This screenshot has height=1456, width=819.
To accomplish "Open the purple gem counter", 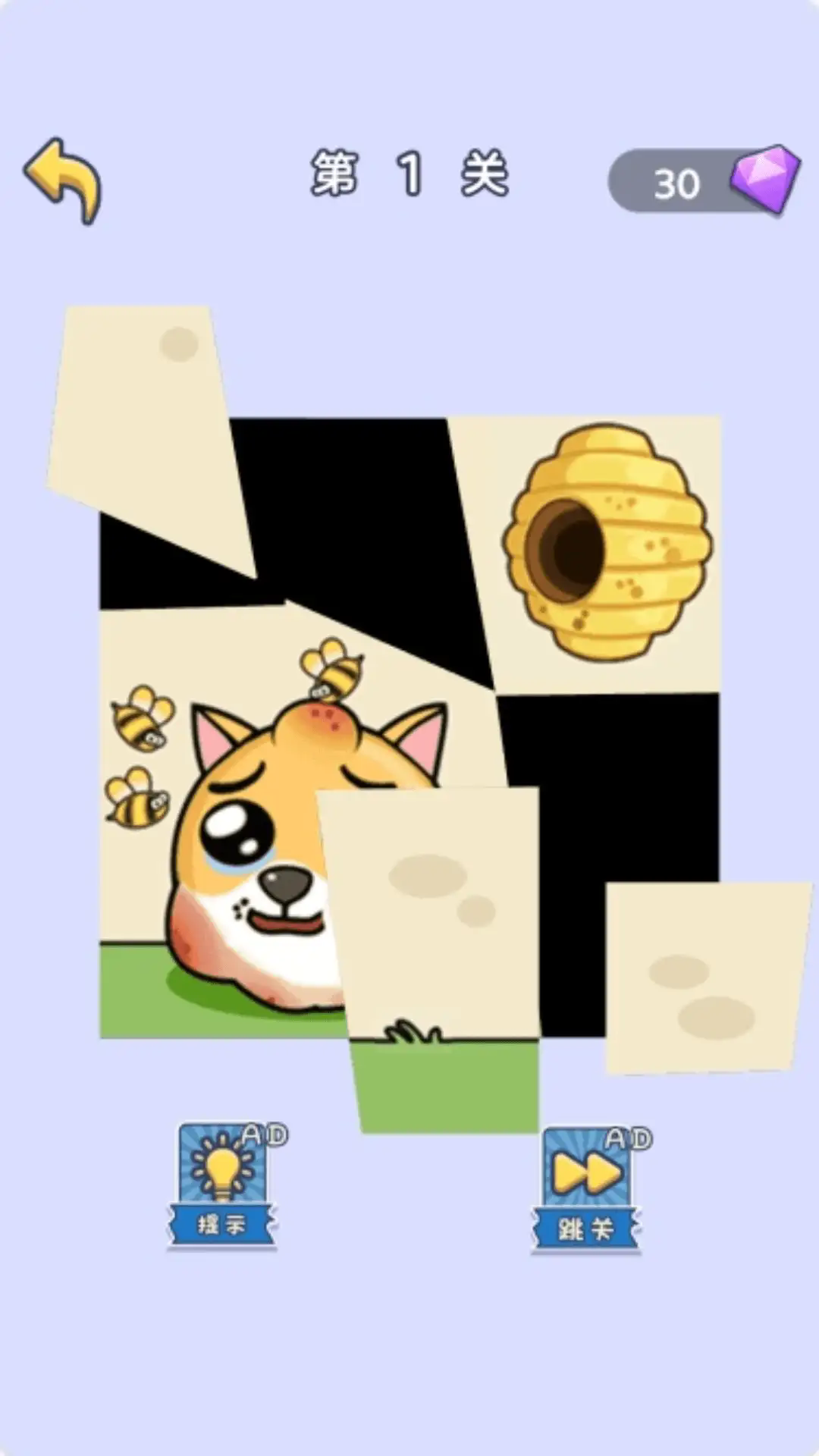I will [x=704, y=180].
